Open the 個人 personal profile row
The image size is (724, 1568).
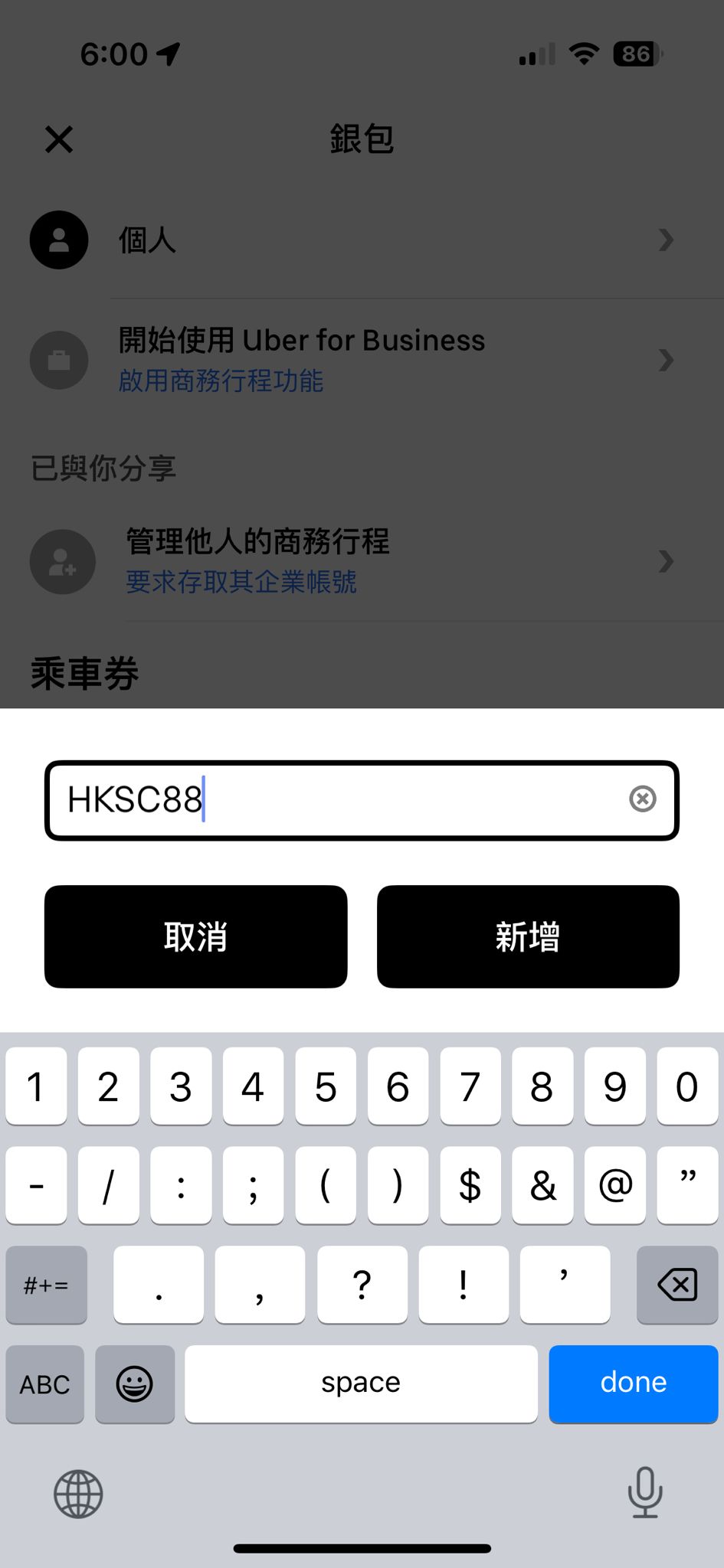point(362,240)
